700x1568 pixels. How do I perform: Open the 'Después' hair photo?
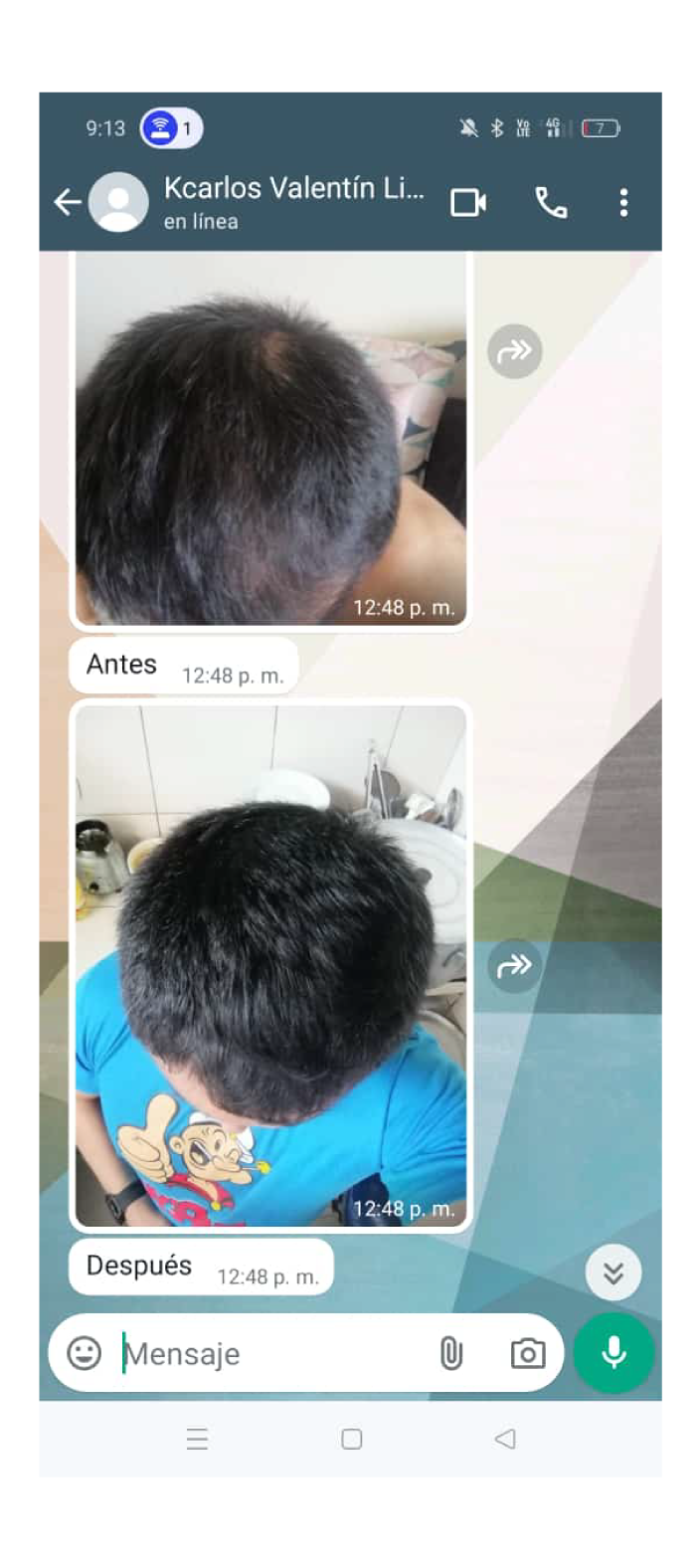[270, 965]
